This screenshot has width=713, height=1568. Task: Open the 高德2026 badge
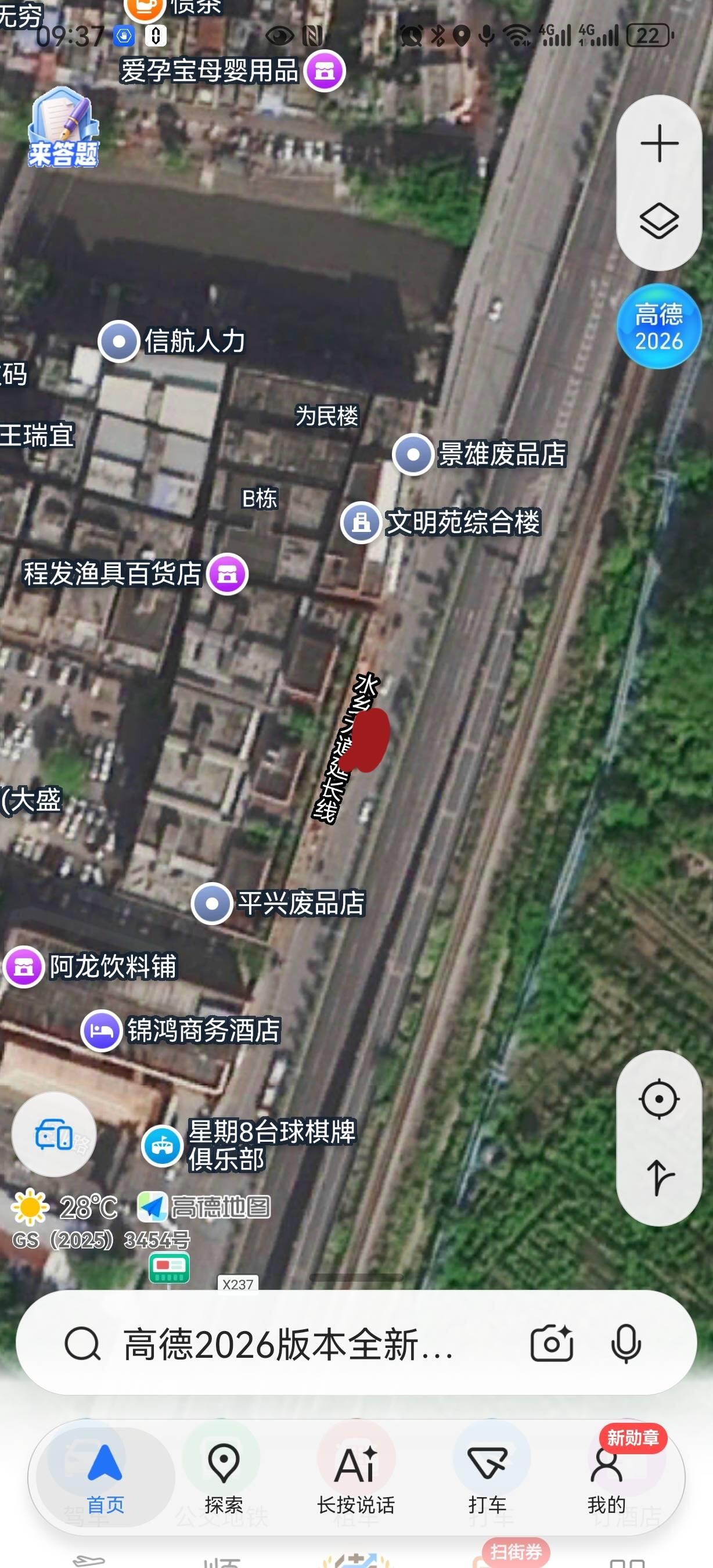tap(659, 326)
